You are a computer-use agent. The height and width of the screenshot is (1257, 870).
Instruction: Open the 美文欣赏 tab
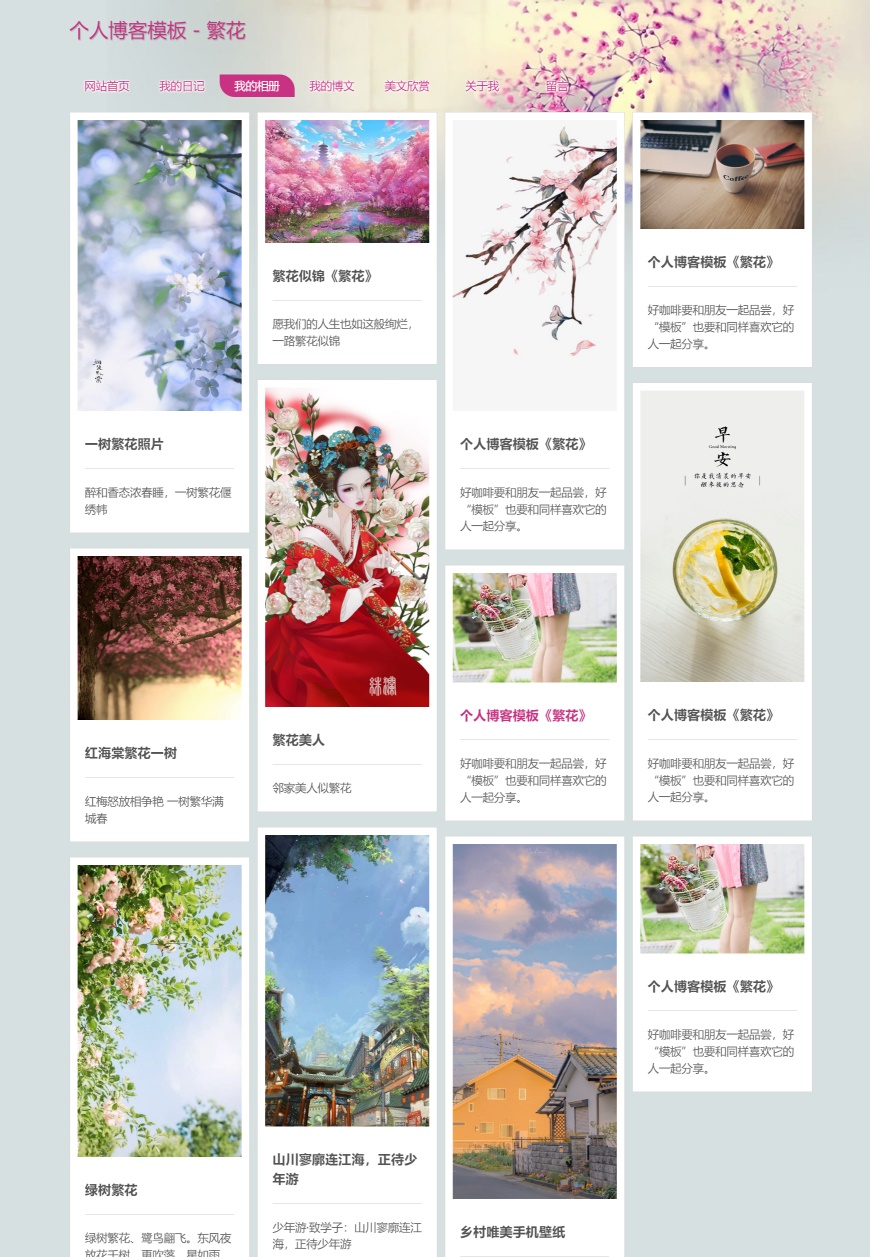coord(407,86)
